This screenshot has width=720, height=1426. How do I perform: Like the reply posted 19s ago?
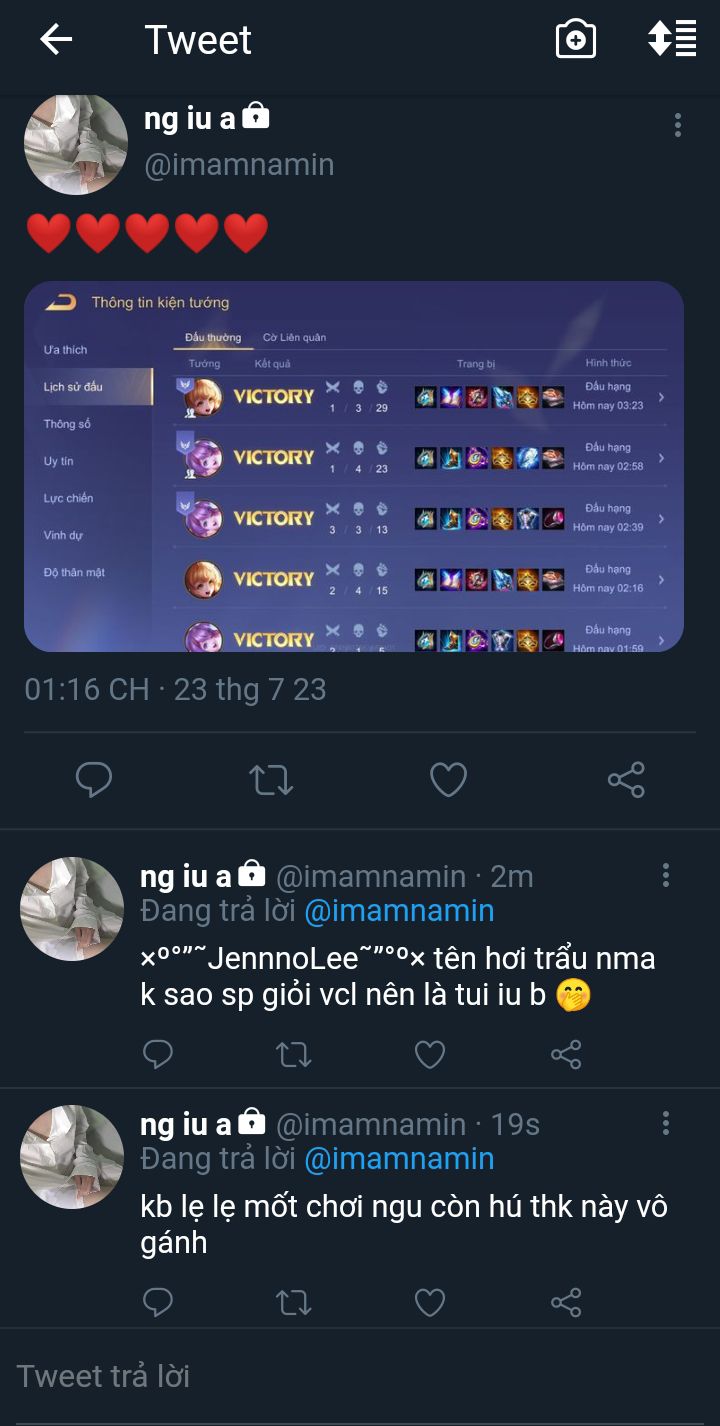point(430,1302)
